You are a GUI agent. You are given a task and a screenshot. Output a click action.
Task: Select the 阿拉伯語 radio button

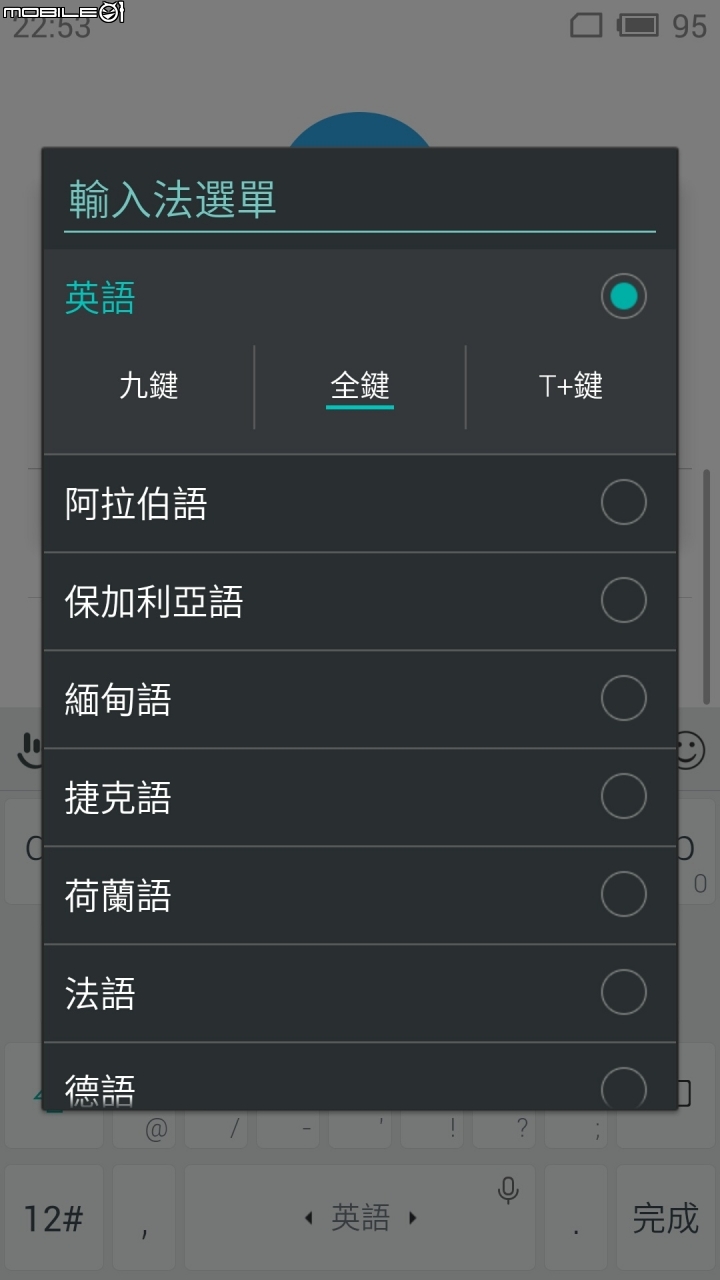(x=623, y=503)
